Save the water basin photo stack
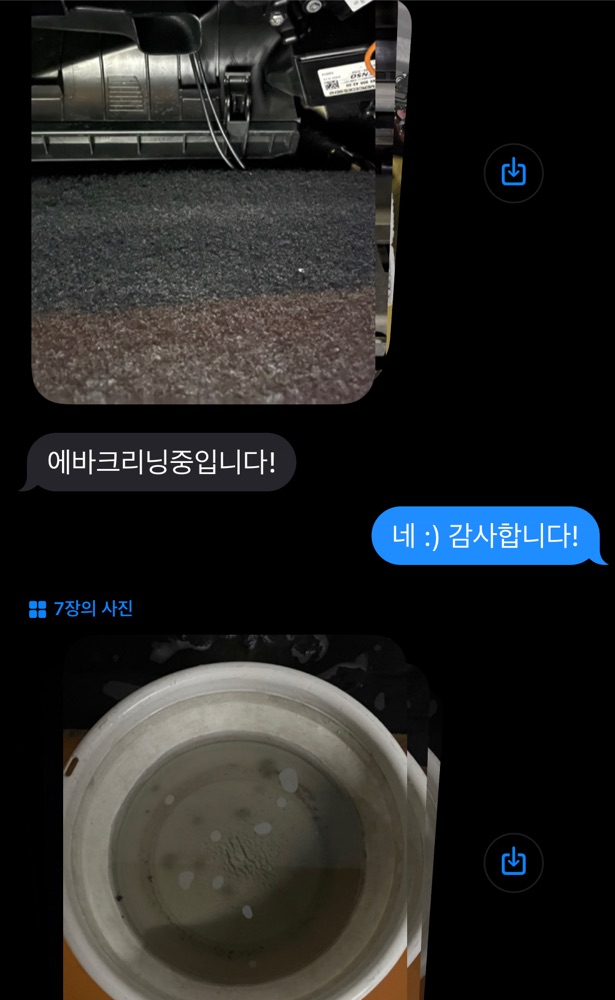The height and width of the screenshot is (1000, 615). coord(514,862)
